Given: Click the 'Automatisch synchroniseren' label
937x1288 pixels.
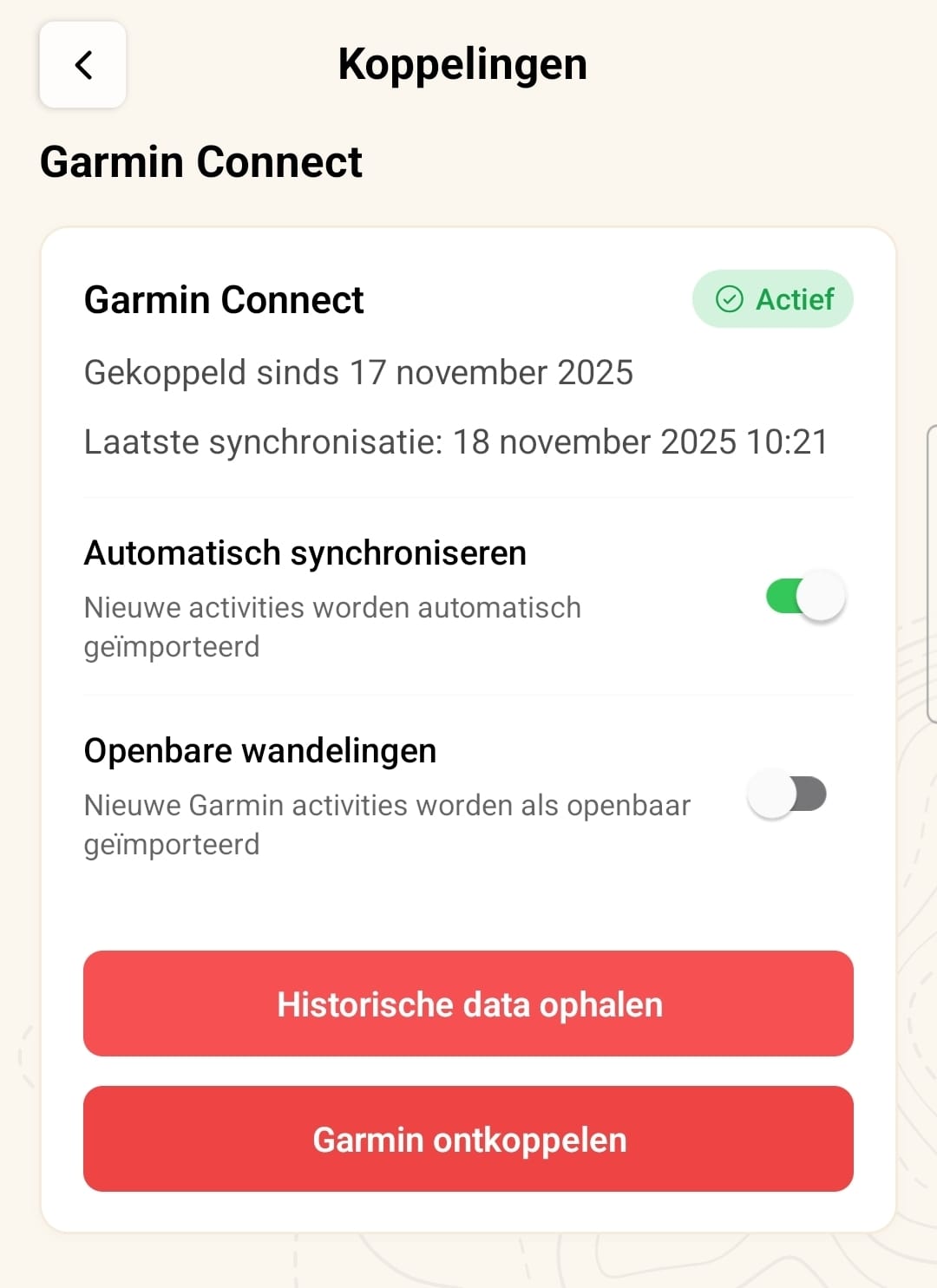Looking at the screenshot, I should (305, 552).
